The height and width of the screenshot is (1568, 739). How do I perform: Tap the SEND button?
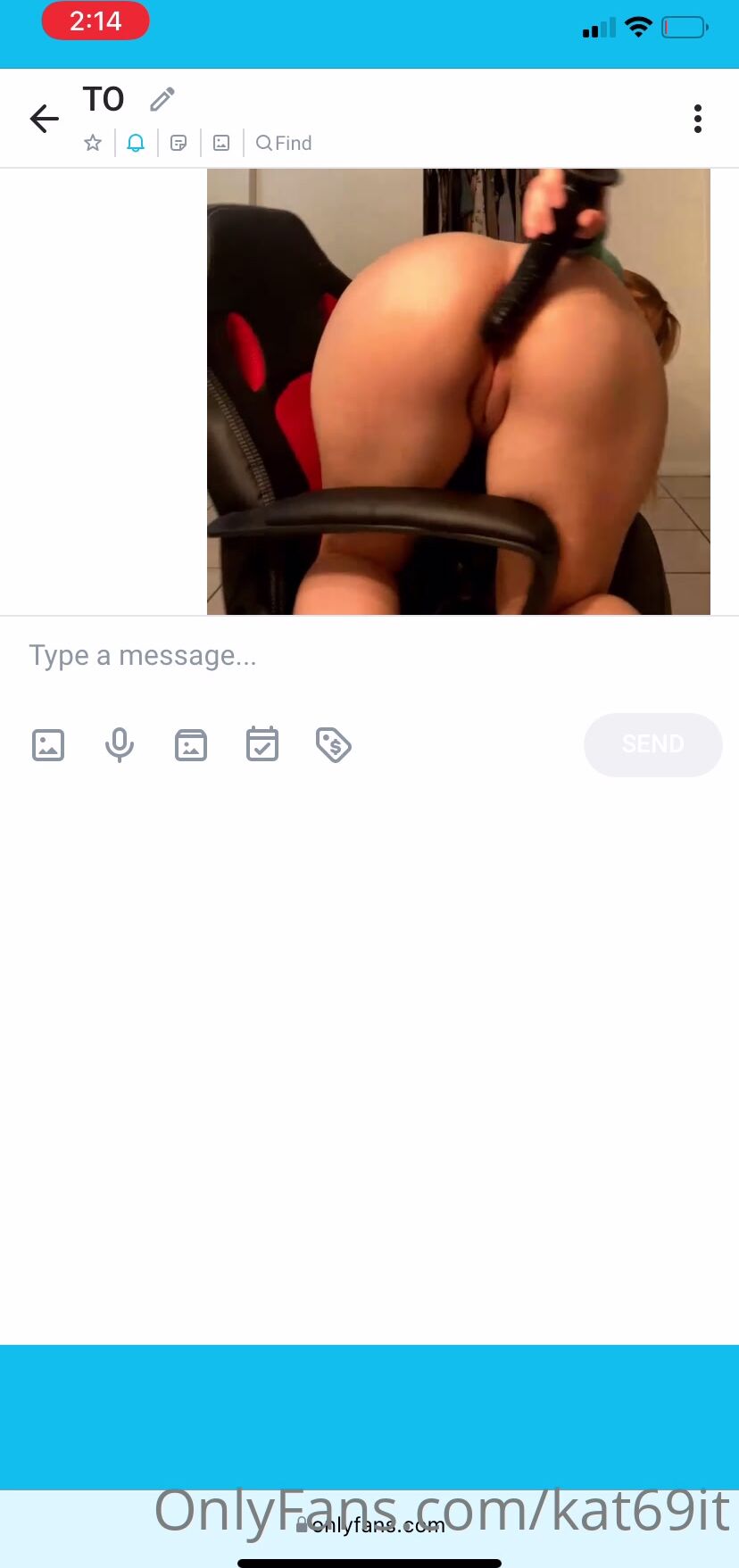(x=652, y=744)
